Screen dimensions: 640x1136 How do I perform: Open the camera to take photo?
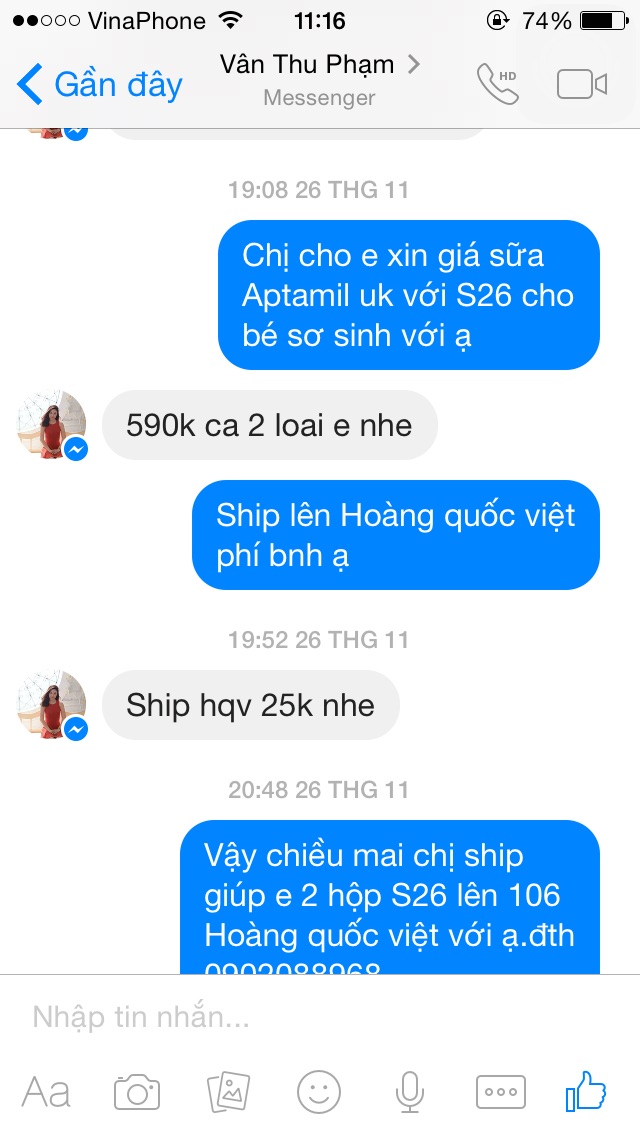pyautogui.click(x=137, y=1092)
